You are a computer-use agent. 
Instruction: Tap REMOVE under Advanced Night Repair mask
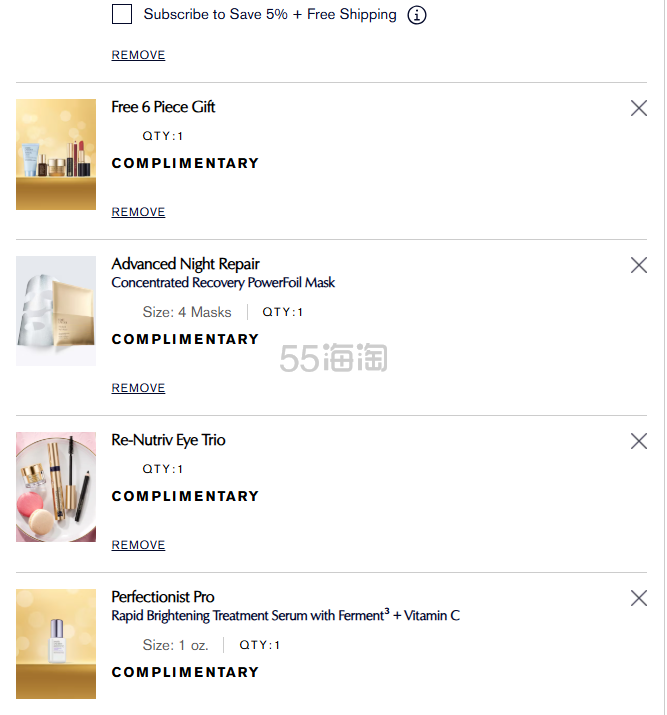(x=138, y=388)
